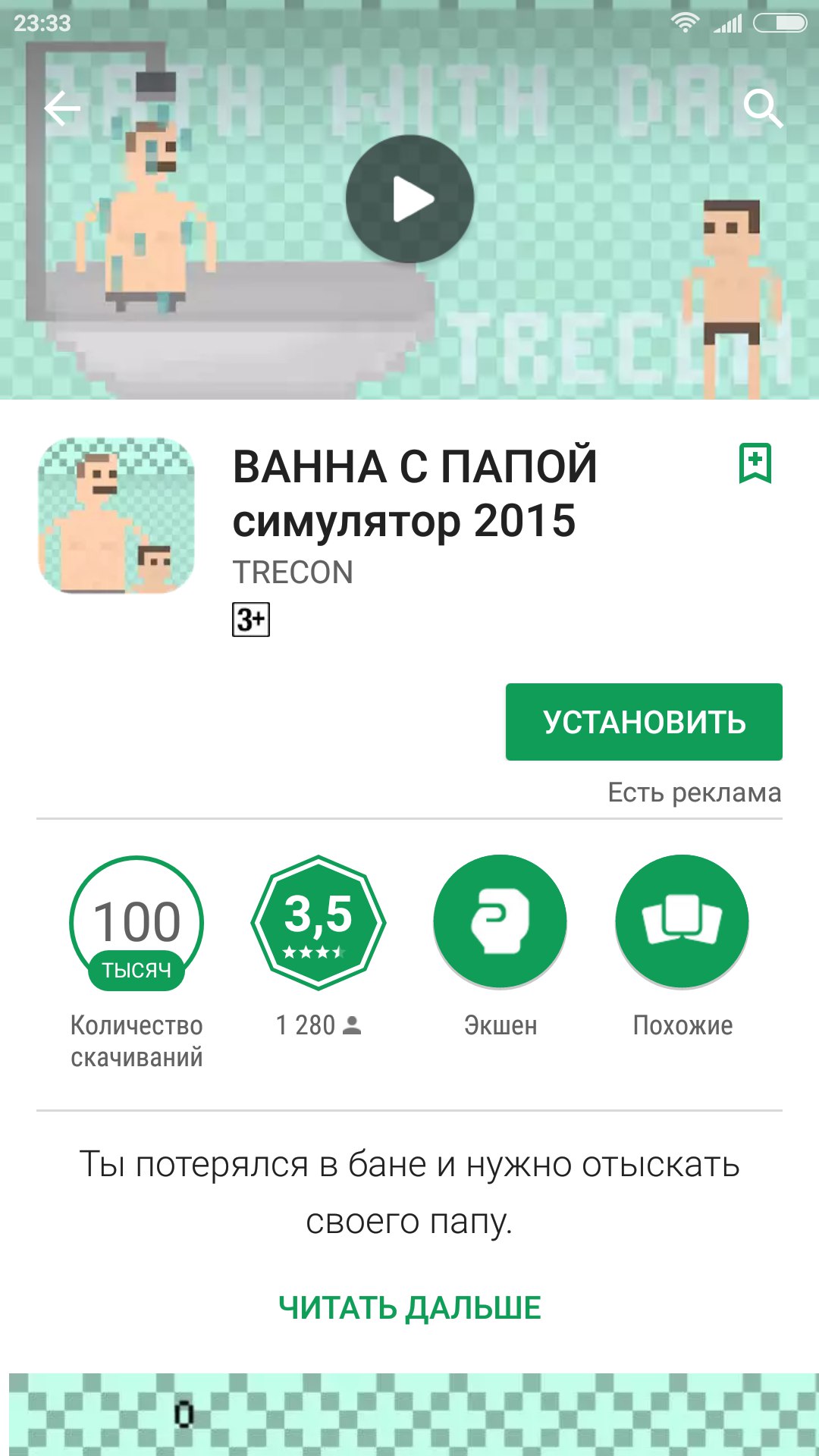
Task: View ratings via the 3,5 badge
Action: pos(318,922)
